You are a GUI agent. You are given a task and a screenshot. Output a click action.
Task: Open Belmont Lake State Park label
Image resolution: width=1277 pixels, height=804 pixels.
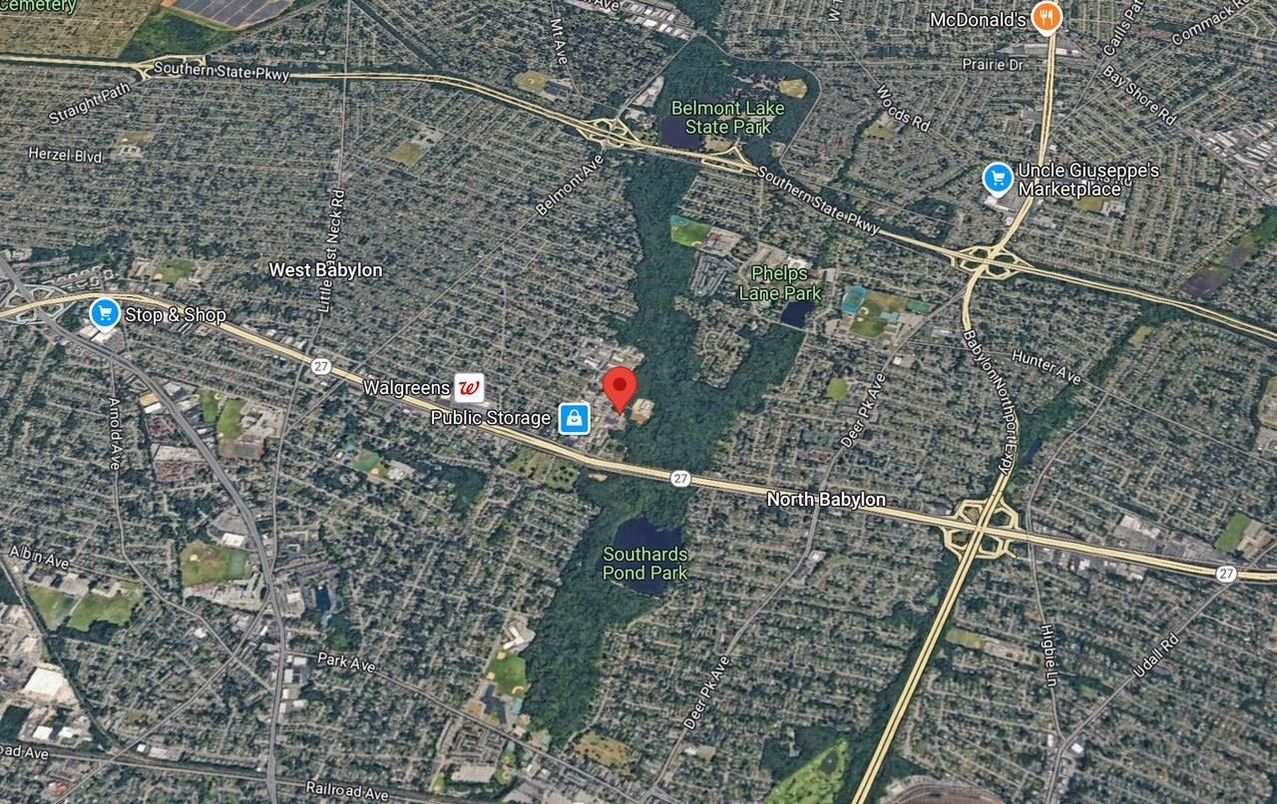click(720, 117)
